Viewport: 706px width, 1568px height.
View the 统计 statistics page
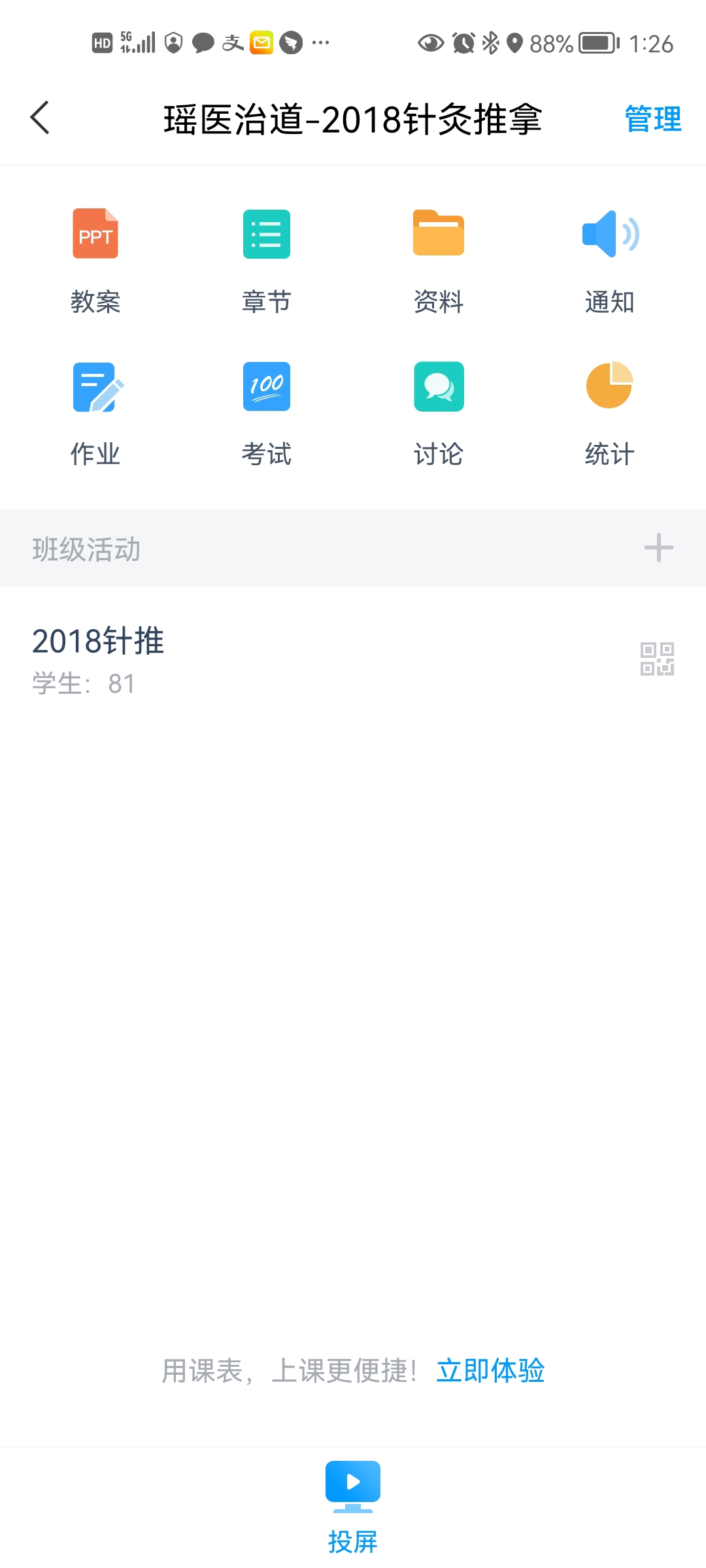(609, 413)
